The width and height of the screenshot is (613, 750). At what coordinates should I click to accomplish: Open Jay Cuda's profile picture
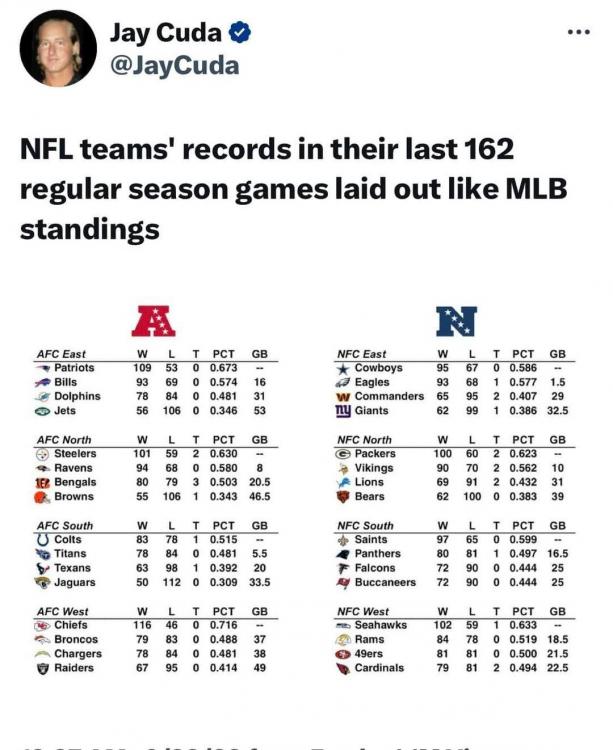pyautogui.click(x=58, y=50)
